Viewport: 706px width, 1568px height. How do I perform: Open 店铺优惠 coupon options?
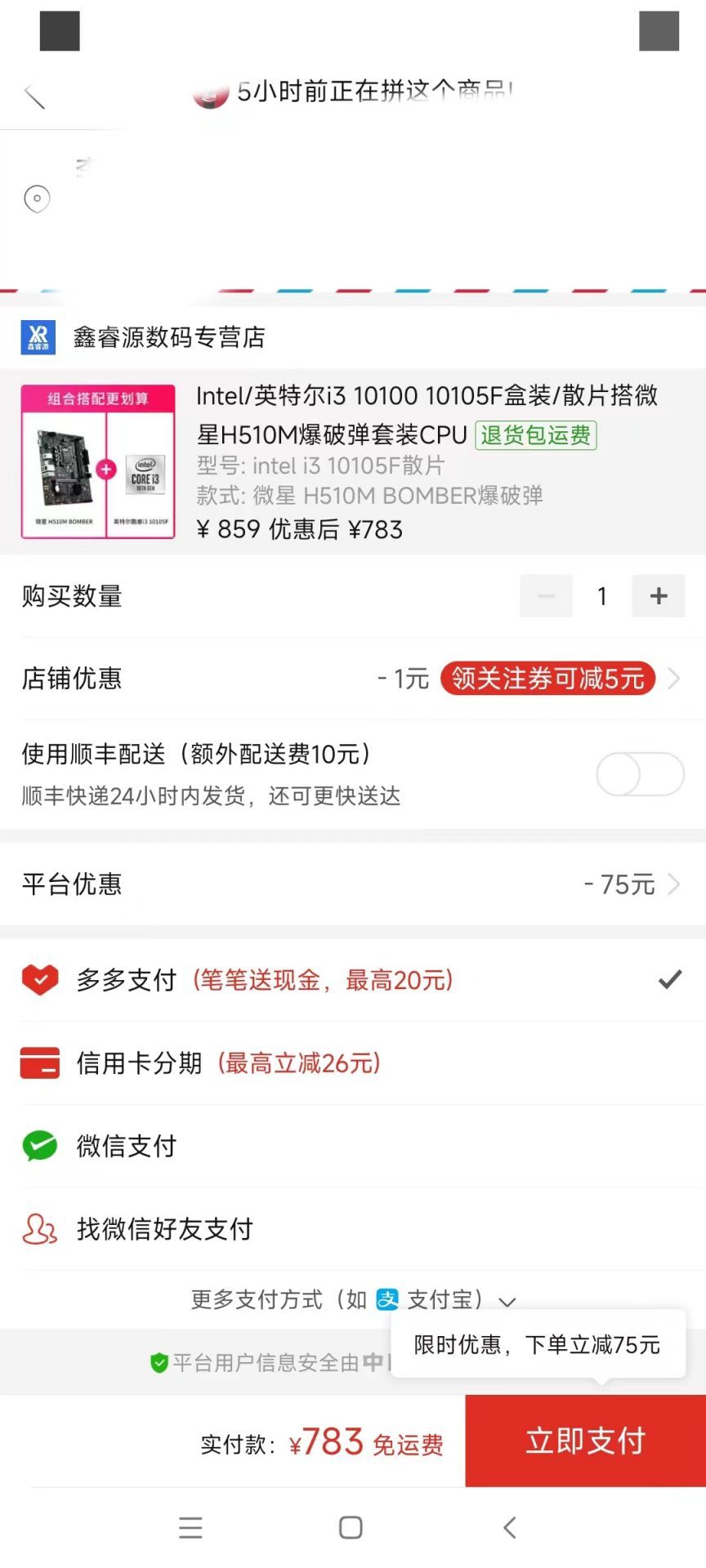point(547,679)
